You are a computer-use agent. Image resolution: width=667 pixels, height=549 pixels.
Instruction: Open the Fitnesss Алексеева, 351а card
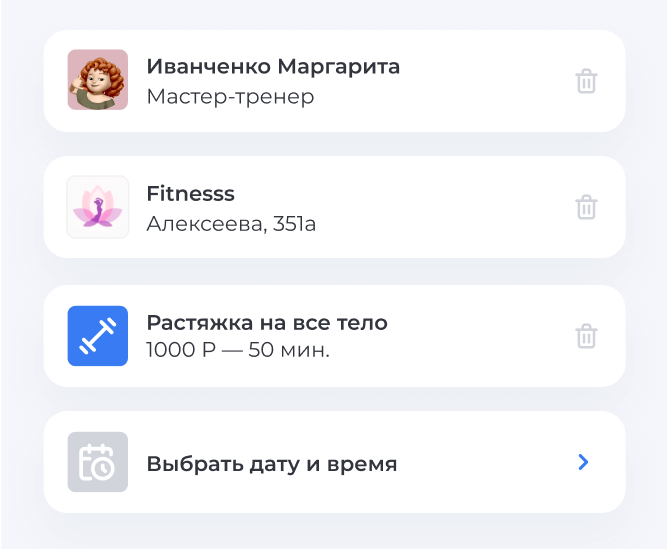[x=300, y=207]
